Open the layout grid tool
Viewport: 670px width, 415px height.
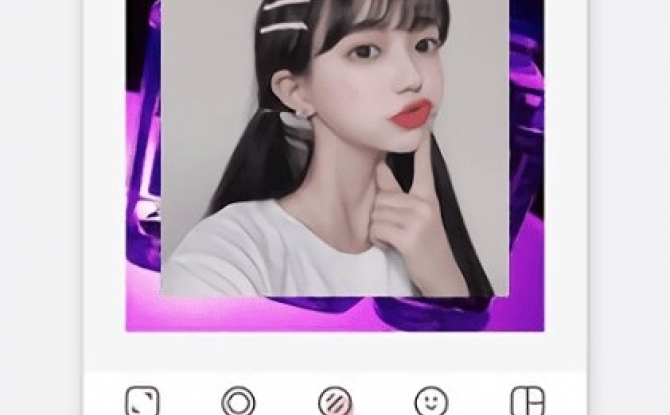point(527,402)
